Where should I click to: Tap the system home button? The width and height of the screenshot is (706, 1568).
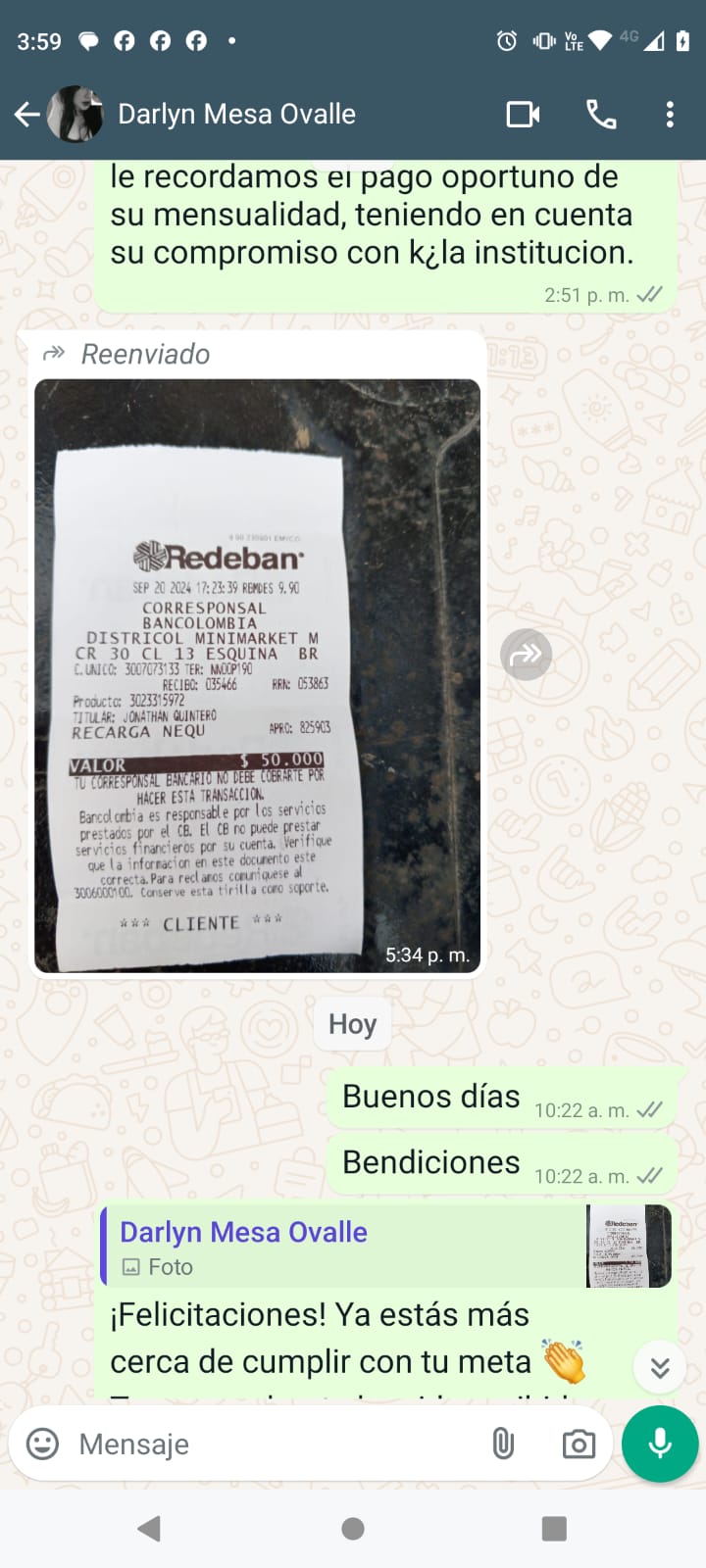click(353, 1529)
